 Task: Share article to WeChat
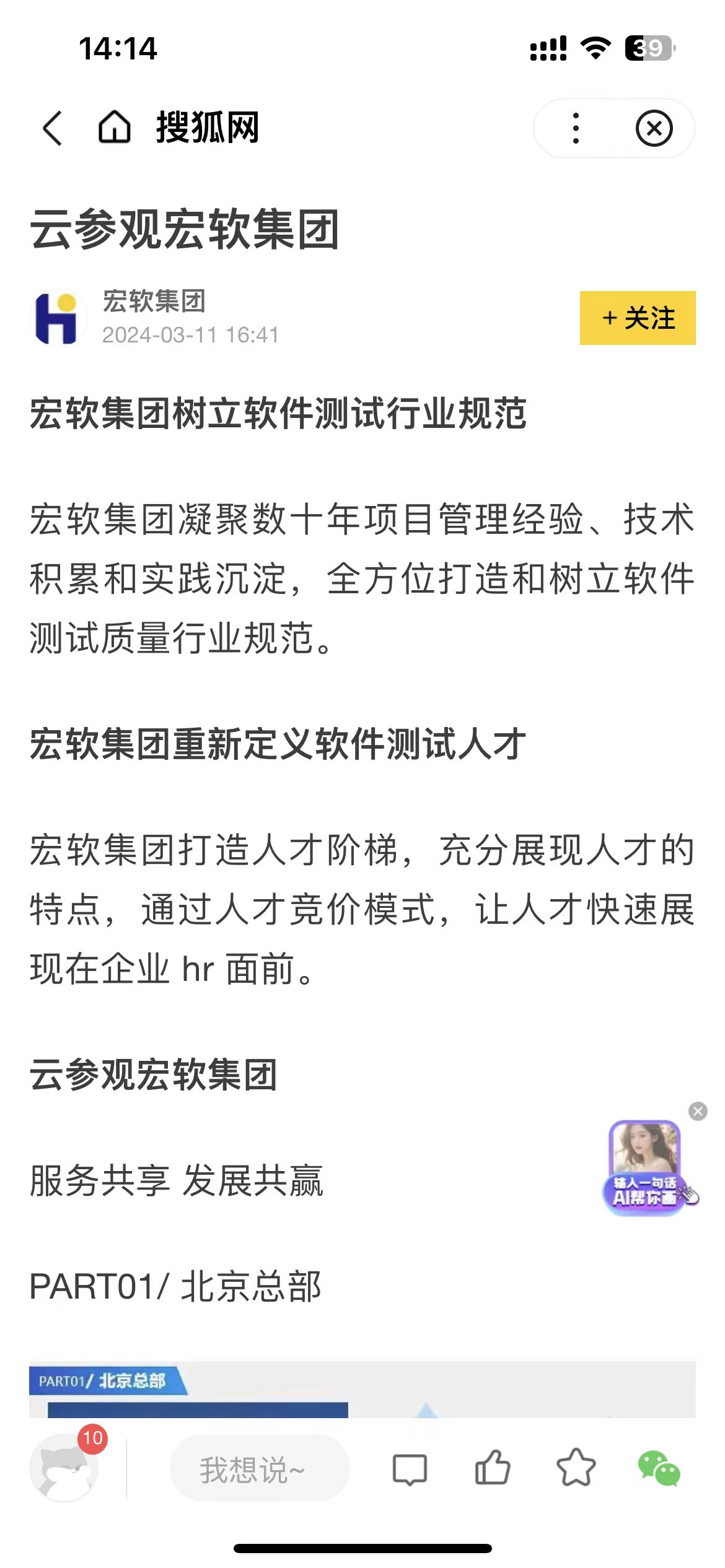pyautogui.click(x=659, y=1468)
